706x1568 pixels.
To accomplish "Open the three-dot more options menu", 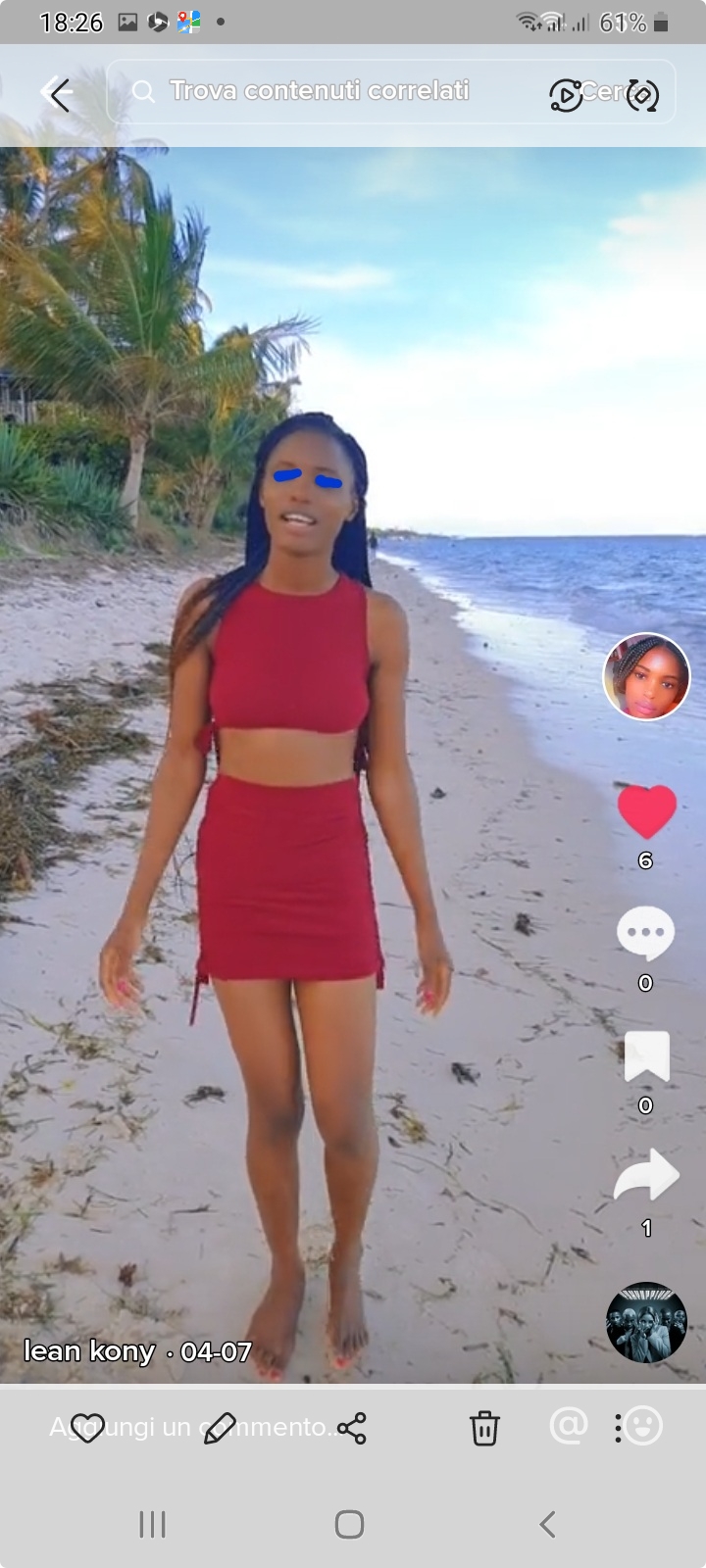I will click(619, 1428).
